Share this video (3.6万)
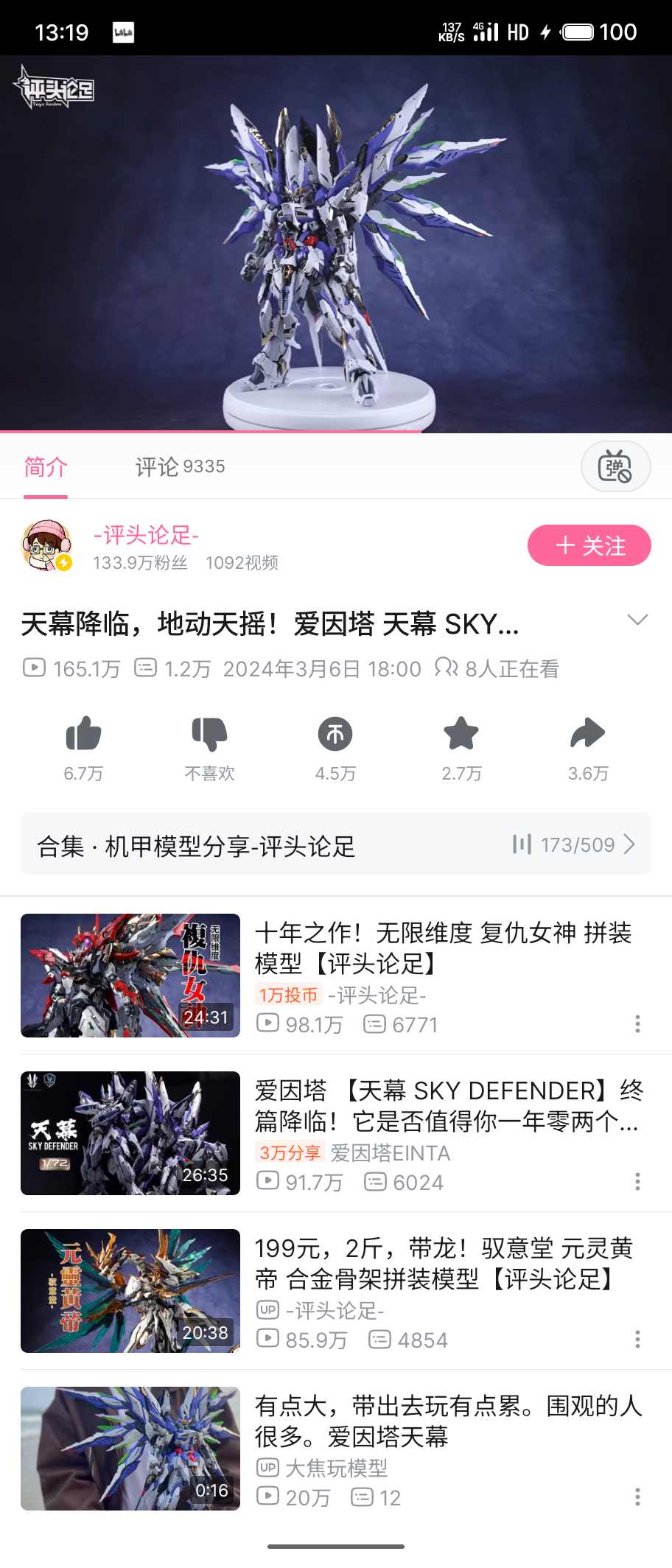 pyautogui.click(x=587, y=735)
